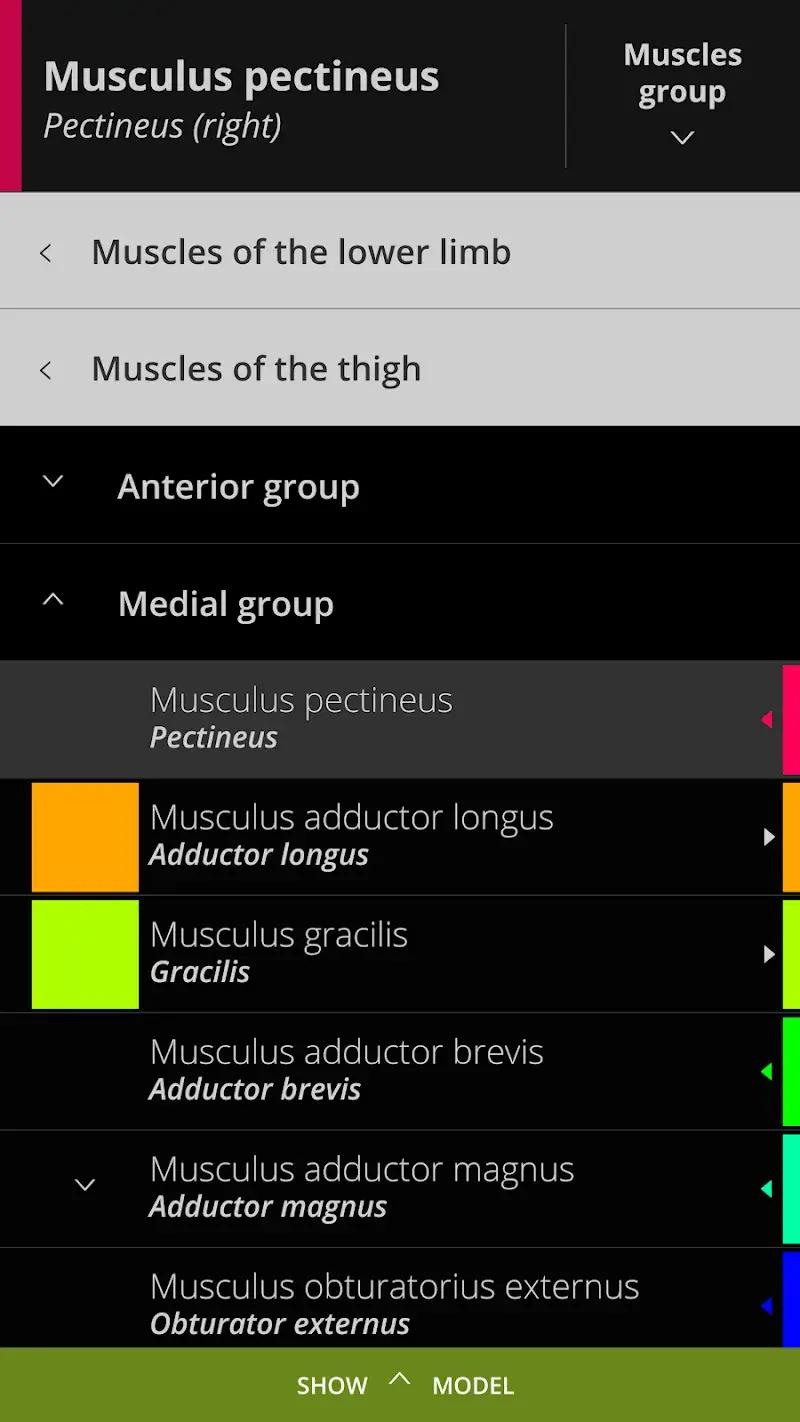This screenshot has width=800, height=1422.
Task: Show the 3D model
Action: tap(400, 1385)
